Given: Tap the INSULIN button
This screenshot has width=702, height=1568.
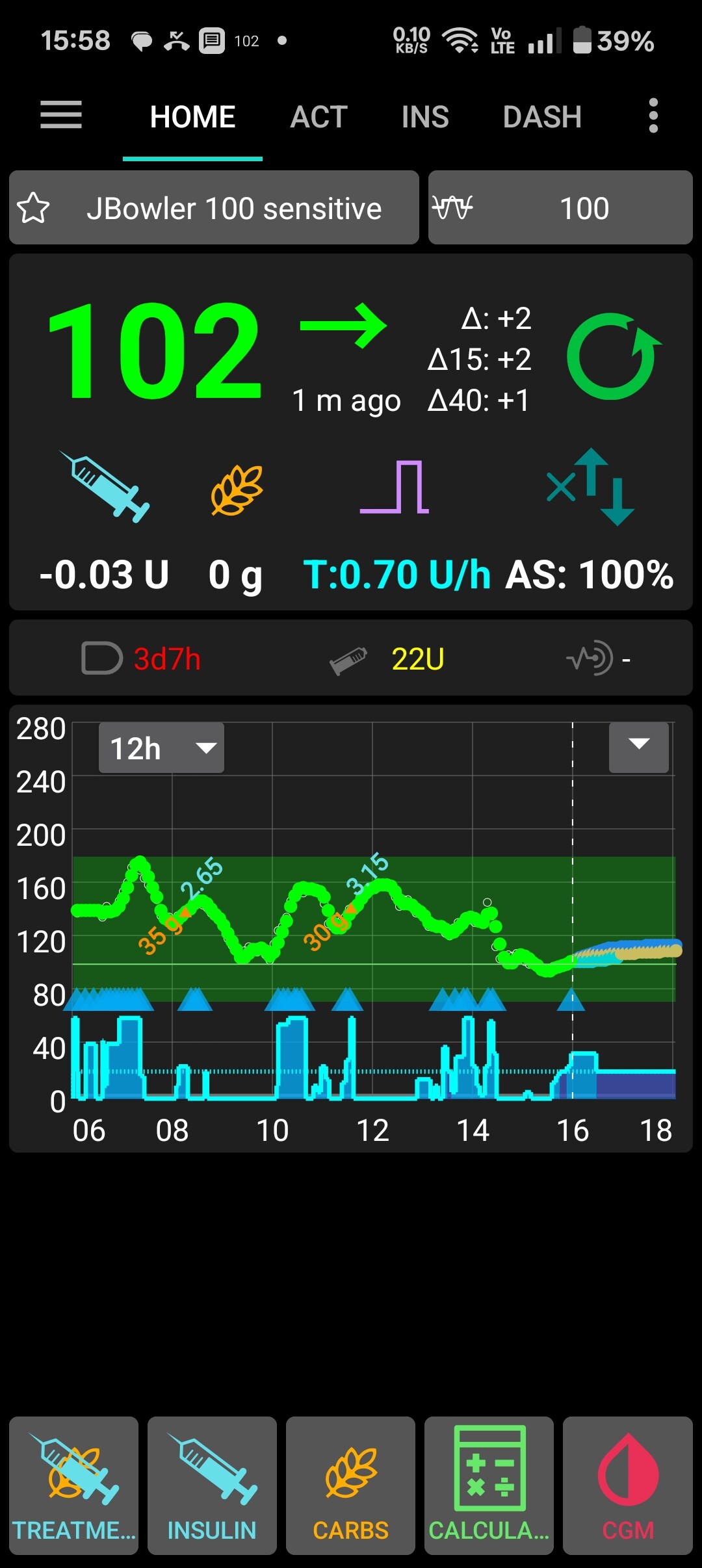Looking at the screenshot, I should coord(212,1485).
